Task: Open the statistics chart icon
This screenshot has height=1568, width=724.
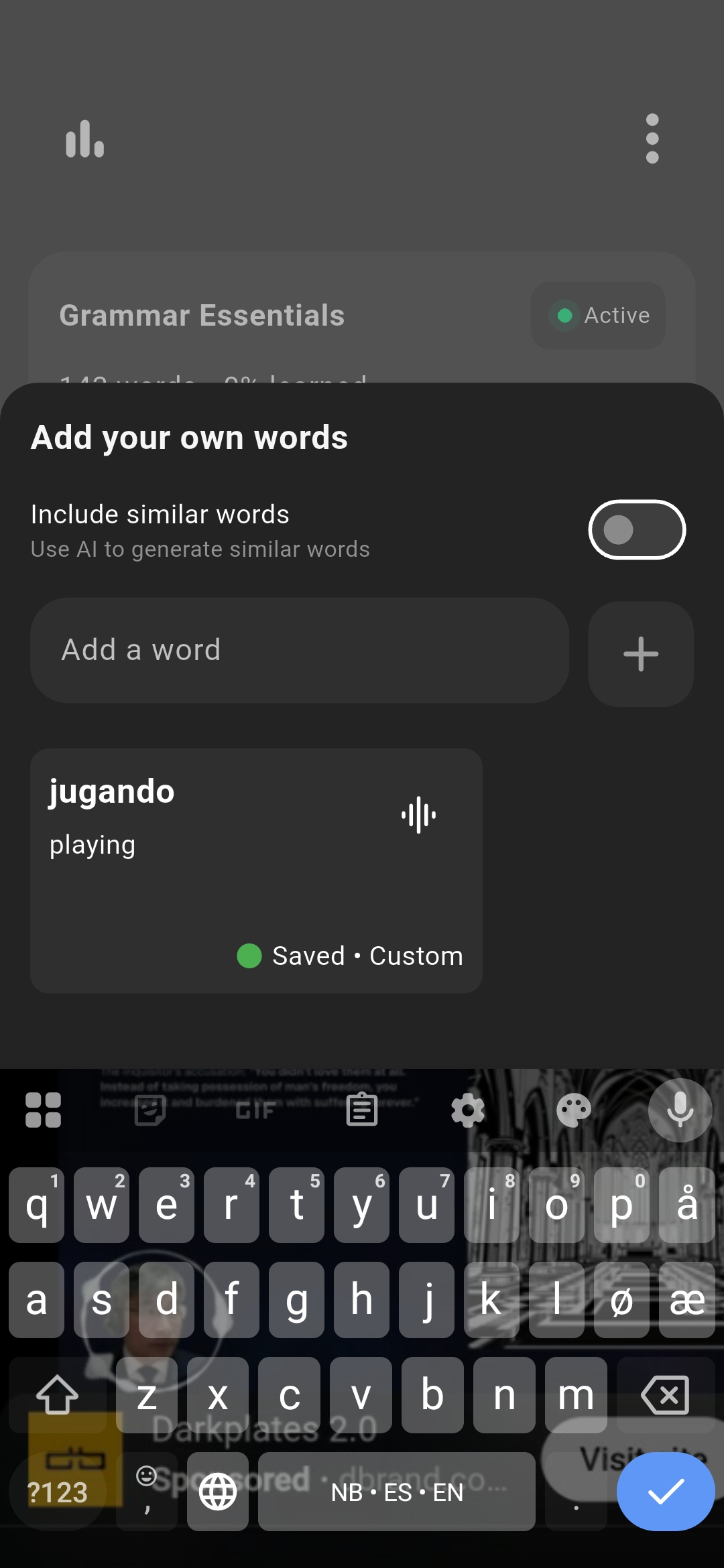Action: [84, 139]
